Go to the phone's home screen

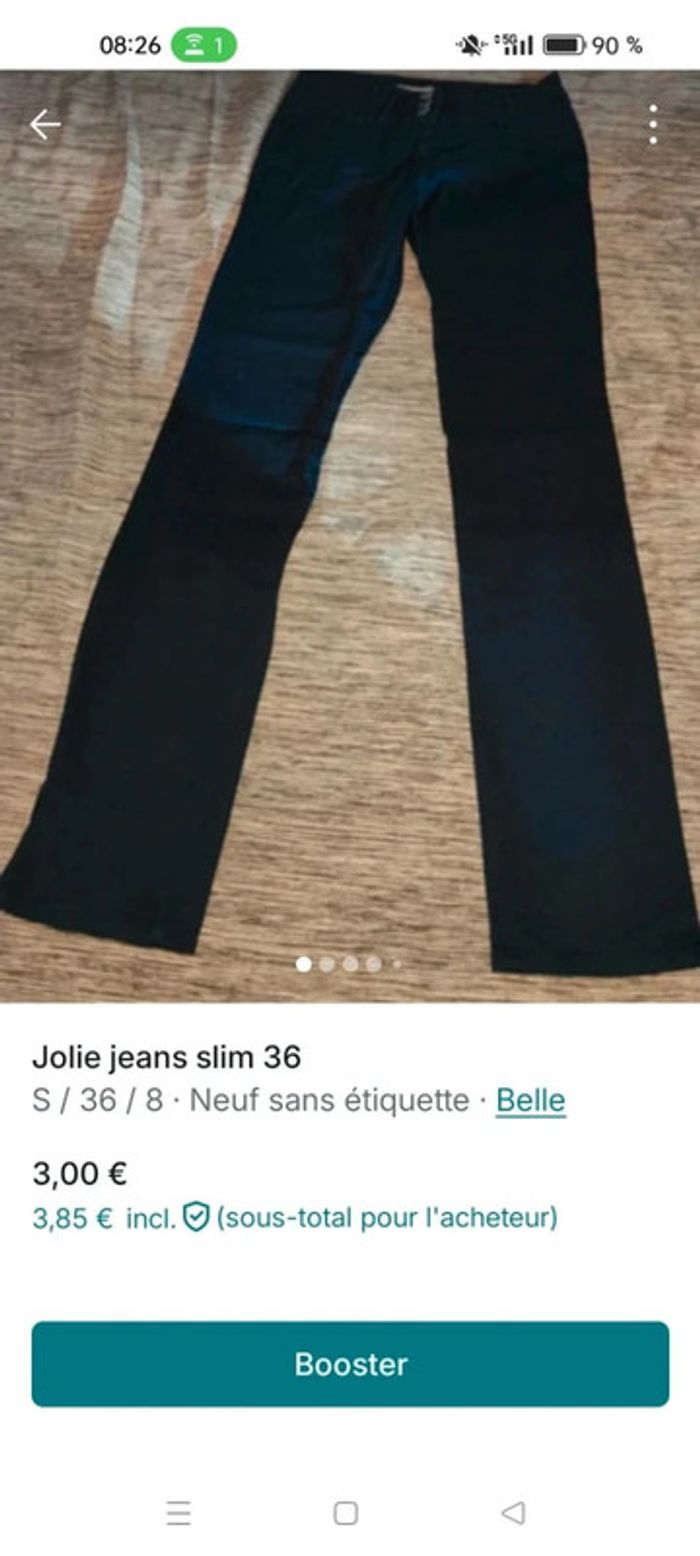pyautogui.click(x=346, y=1513)
